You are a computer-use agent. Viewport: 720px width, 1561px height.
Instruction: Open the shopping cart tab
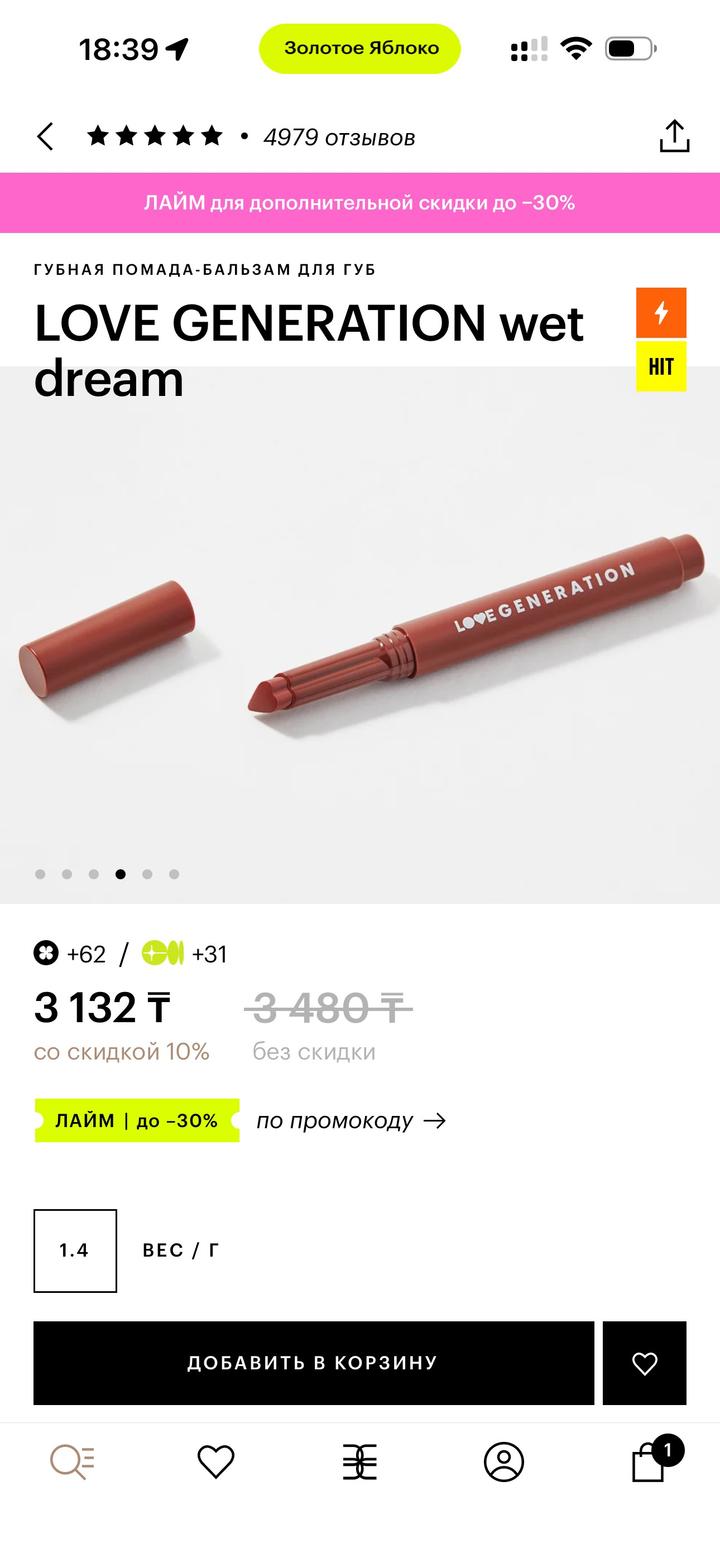click(x=650, y=1462)
